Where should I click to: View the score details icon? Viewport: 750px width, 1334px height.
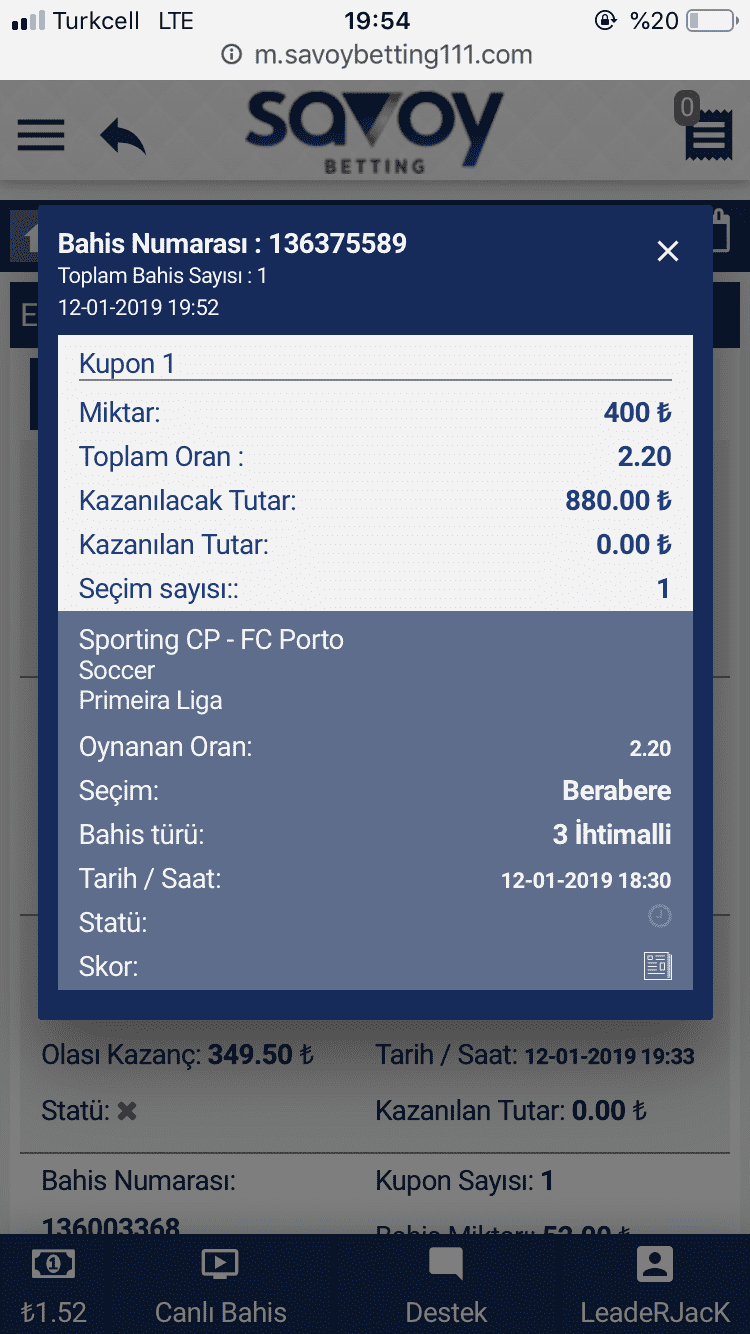click(657, 965)
